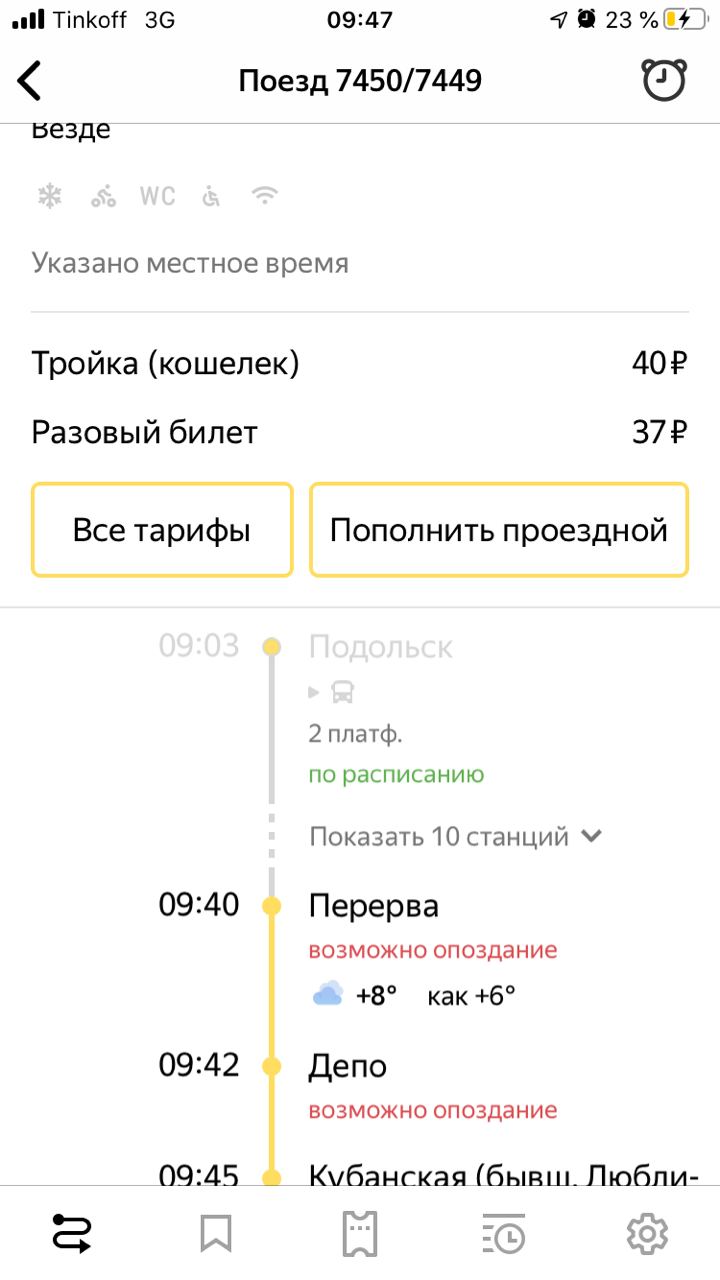Image resolution: width=720 pixels, height=1280 pixels.
Task: Switch to the tickets tab
Action: (x=360, y=1234)
